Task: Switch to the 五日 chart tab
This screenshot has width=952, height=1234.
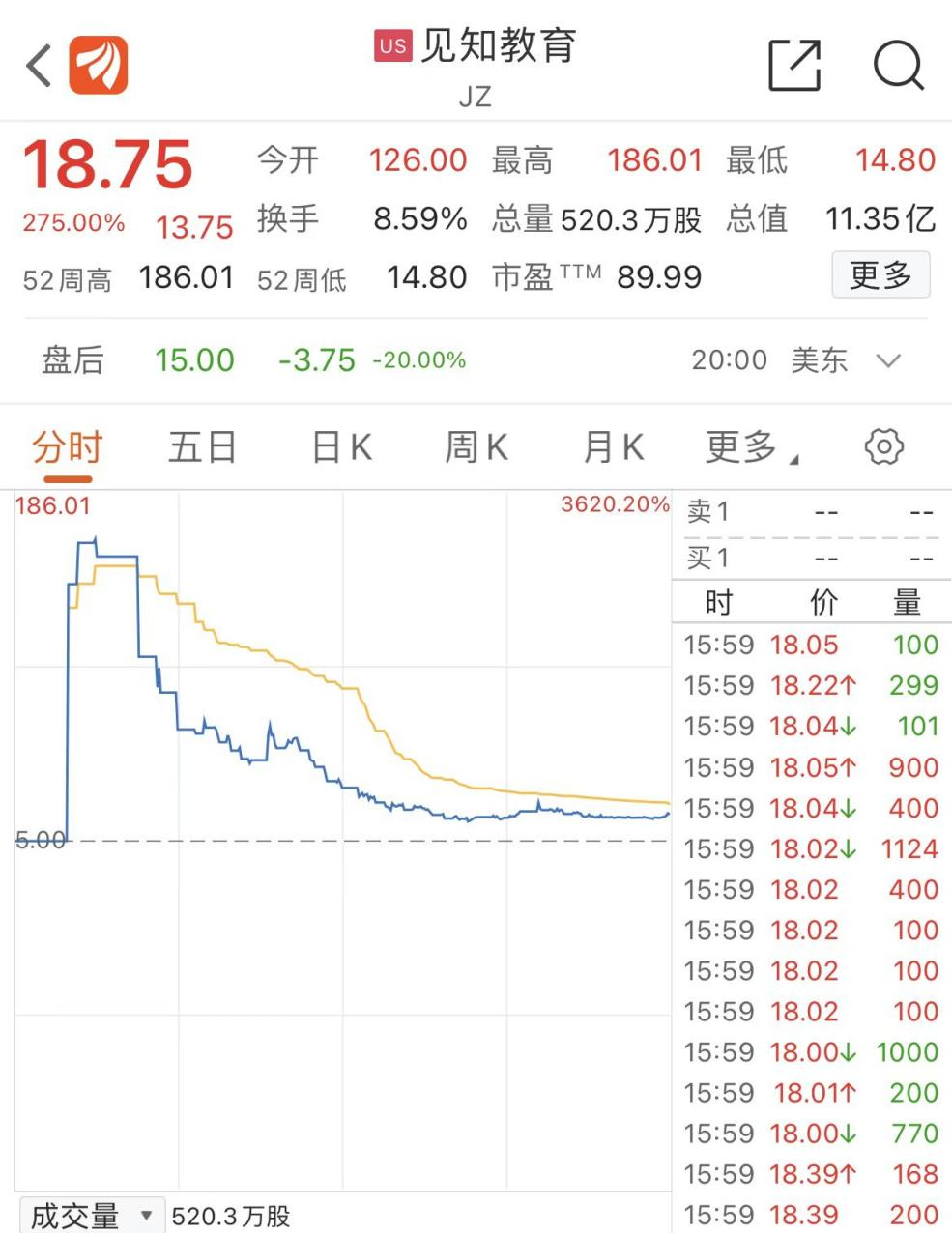Action: coord(201,445)
